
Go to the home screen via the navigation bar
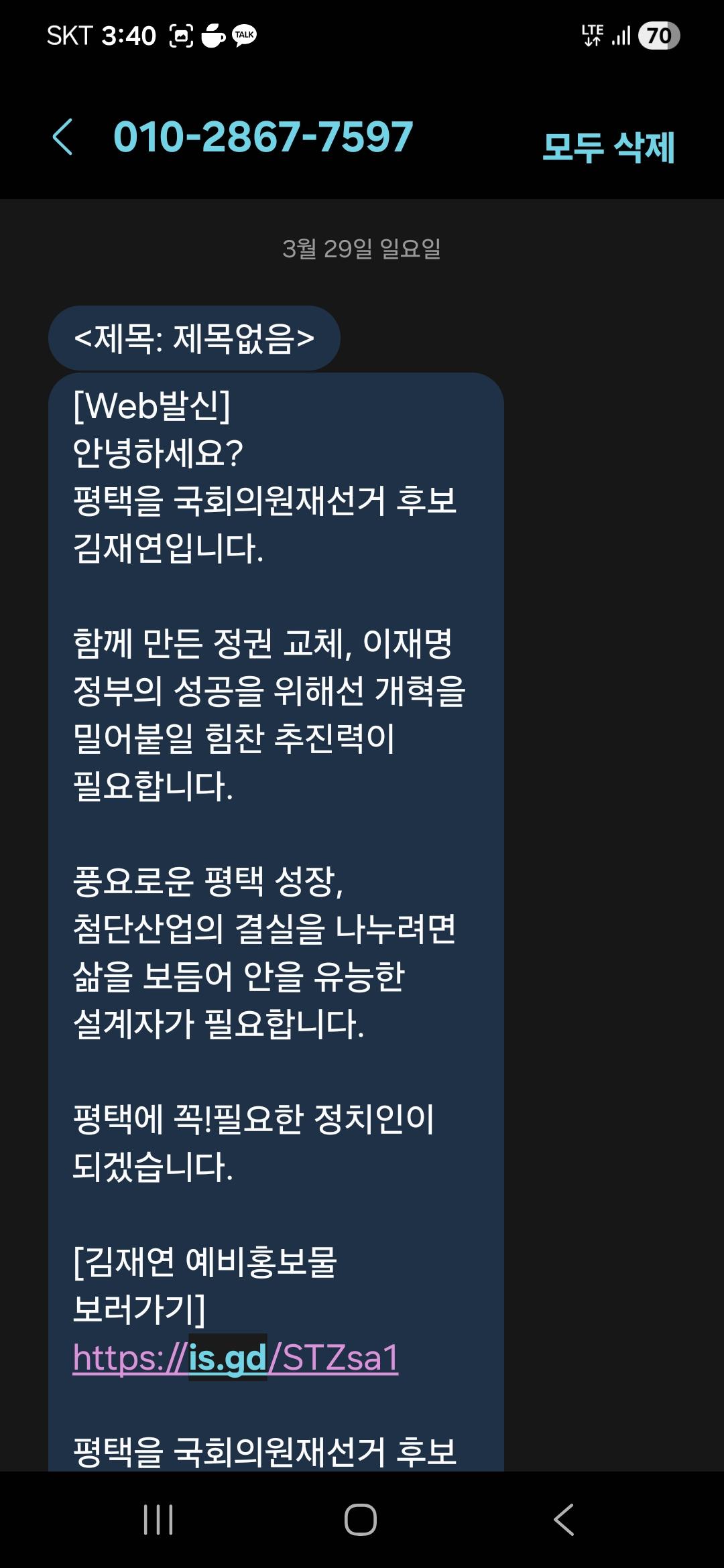tap(361, 1519)
